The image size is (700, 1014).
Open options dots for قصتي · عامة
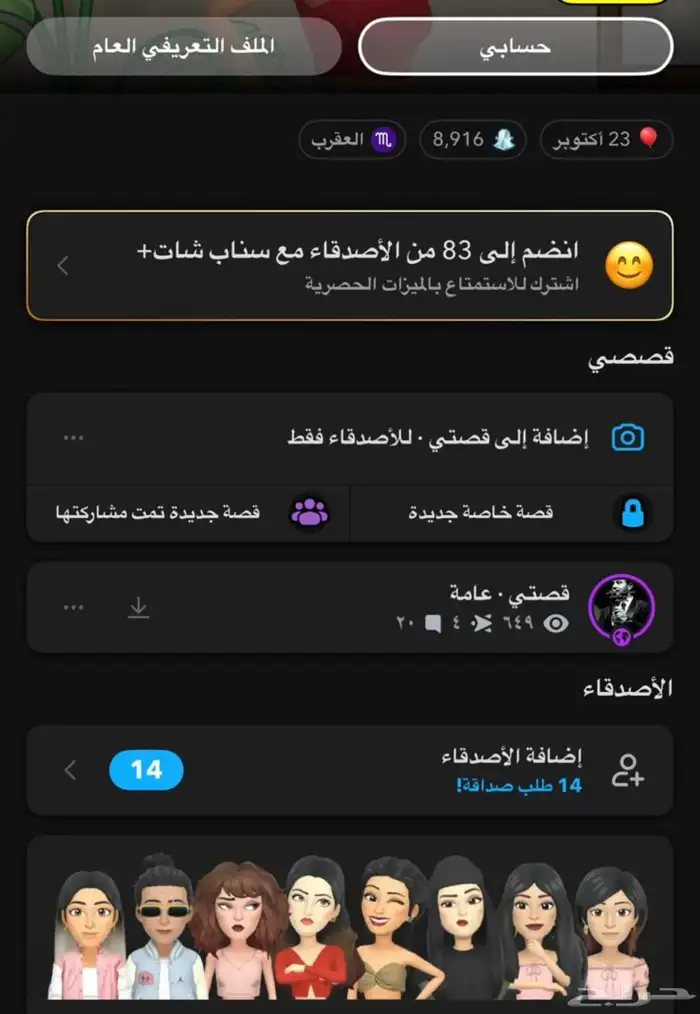(x=73, y=607)
